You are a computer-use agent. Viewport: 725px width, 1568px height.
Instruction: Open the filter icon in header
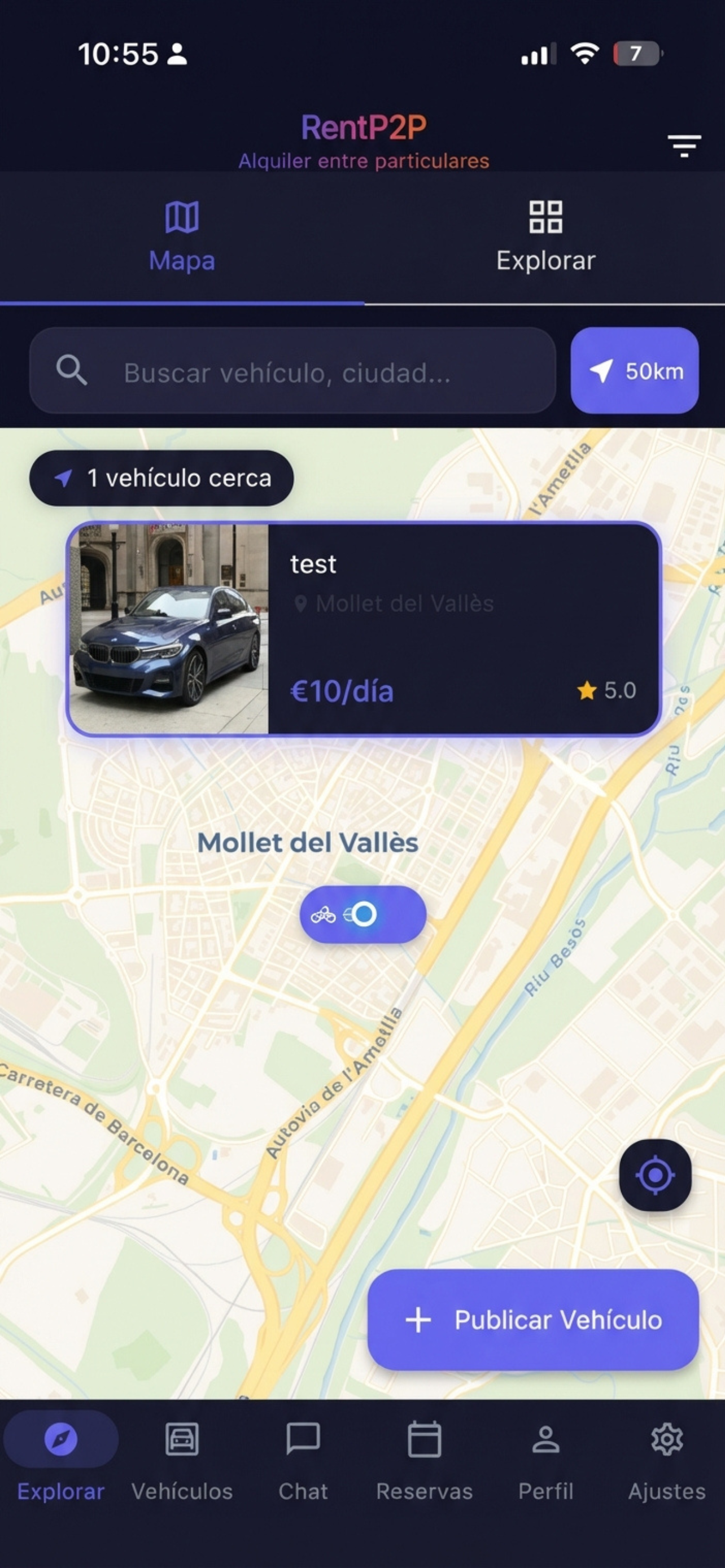tap(684, 146)
